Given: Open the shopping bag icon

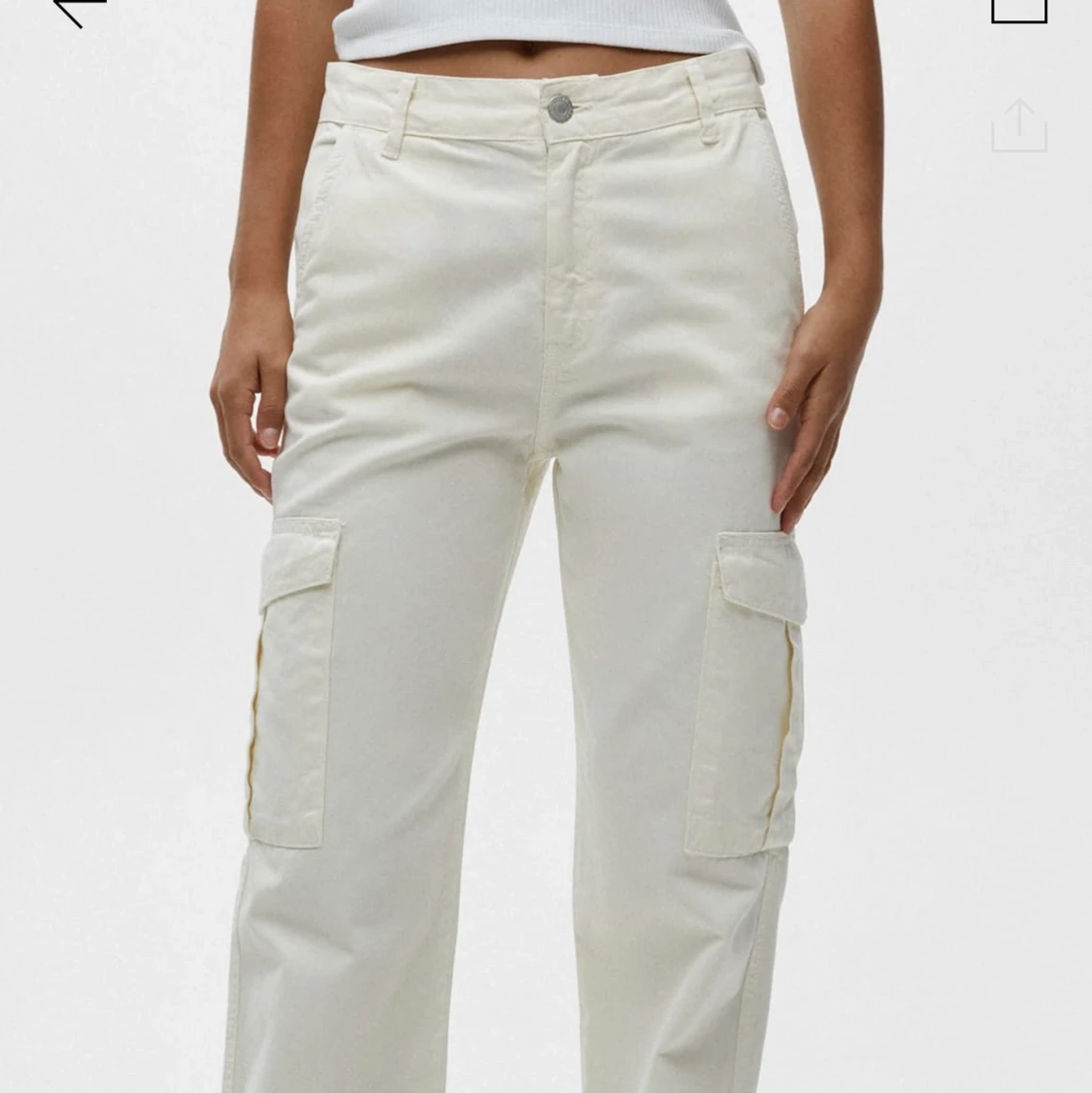Looking at the screenshot, I should [x=1019, y=10].
